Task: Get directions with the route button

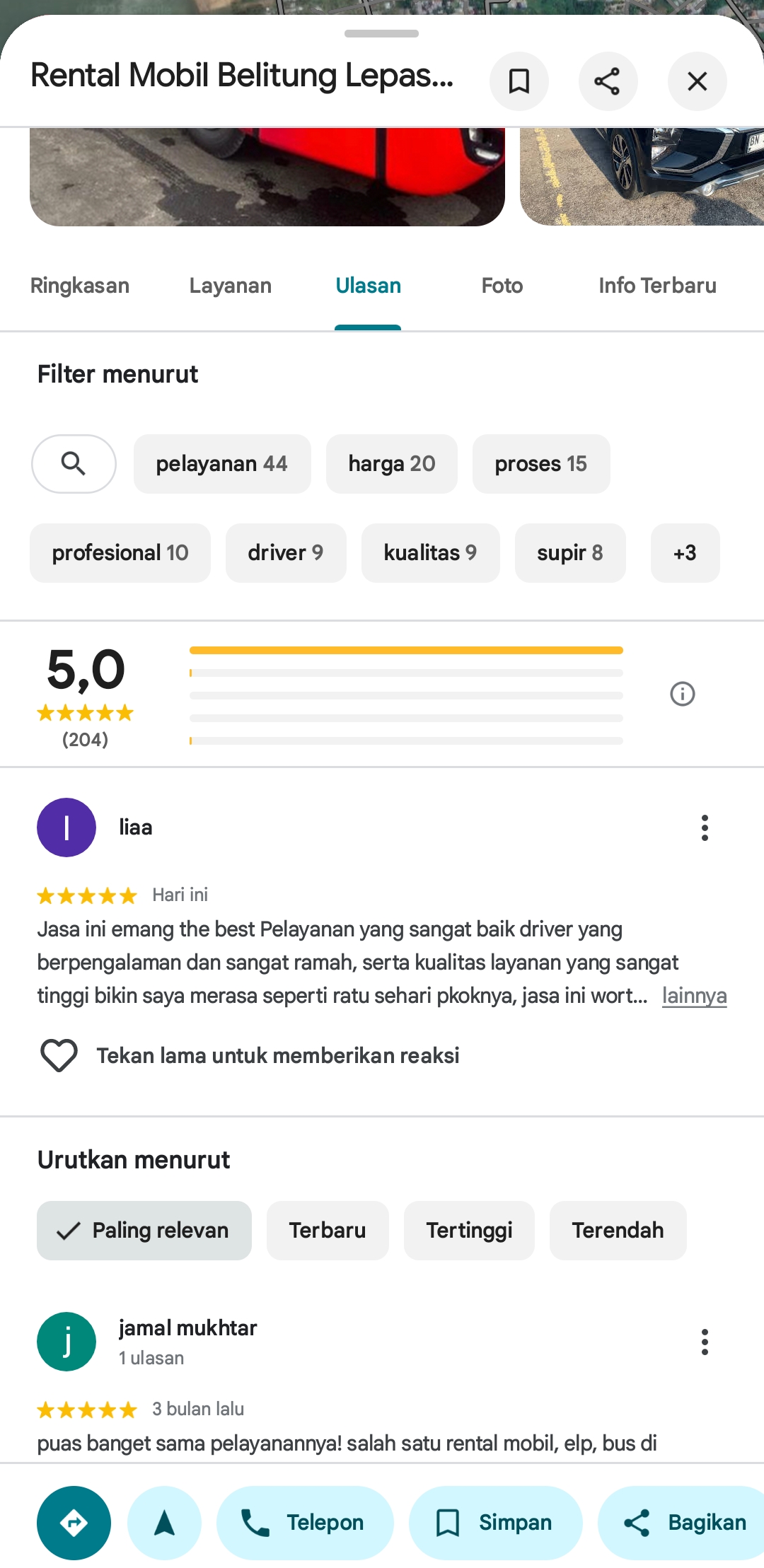Action: 74,1523
